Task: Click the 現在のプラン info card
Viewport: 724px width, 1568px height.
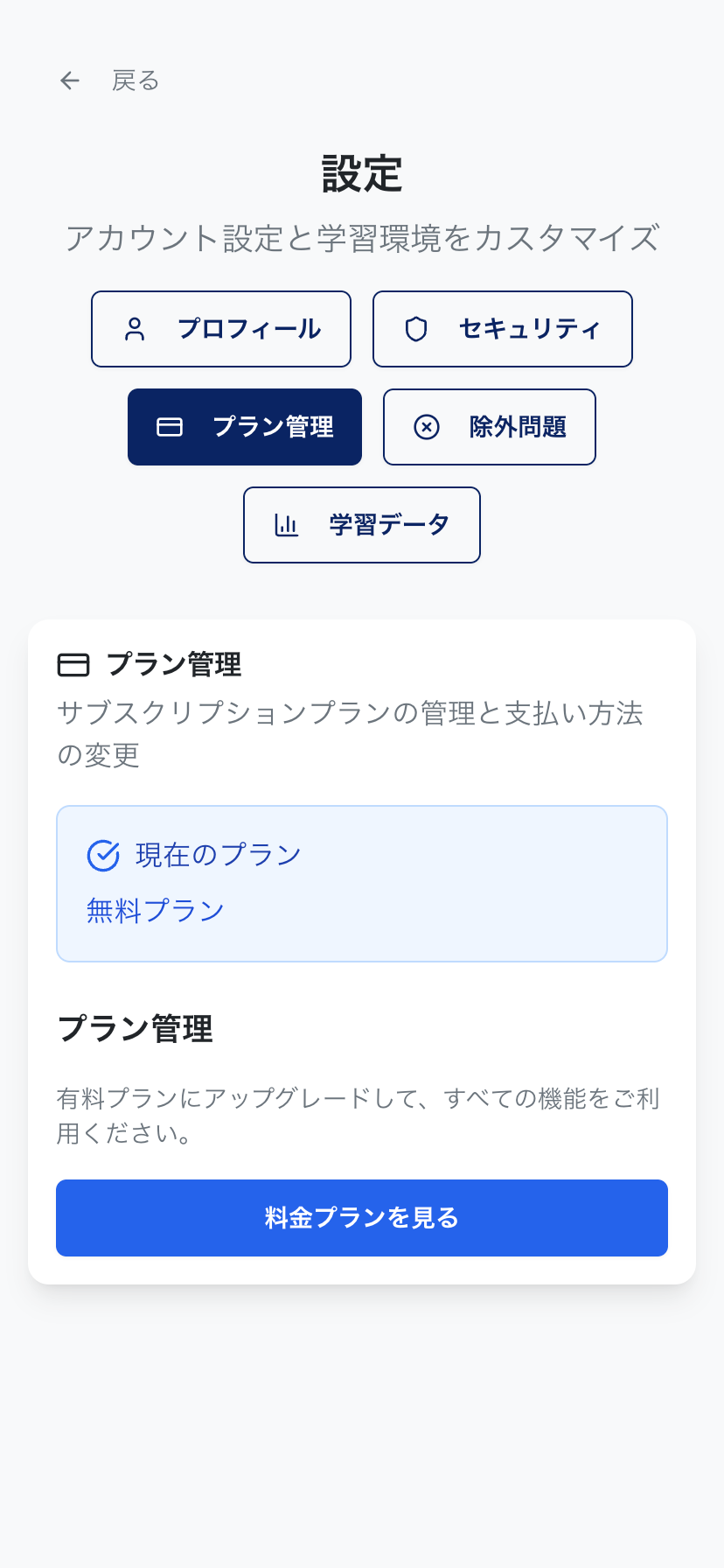Action: (x=361, y=883)
